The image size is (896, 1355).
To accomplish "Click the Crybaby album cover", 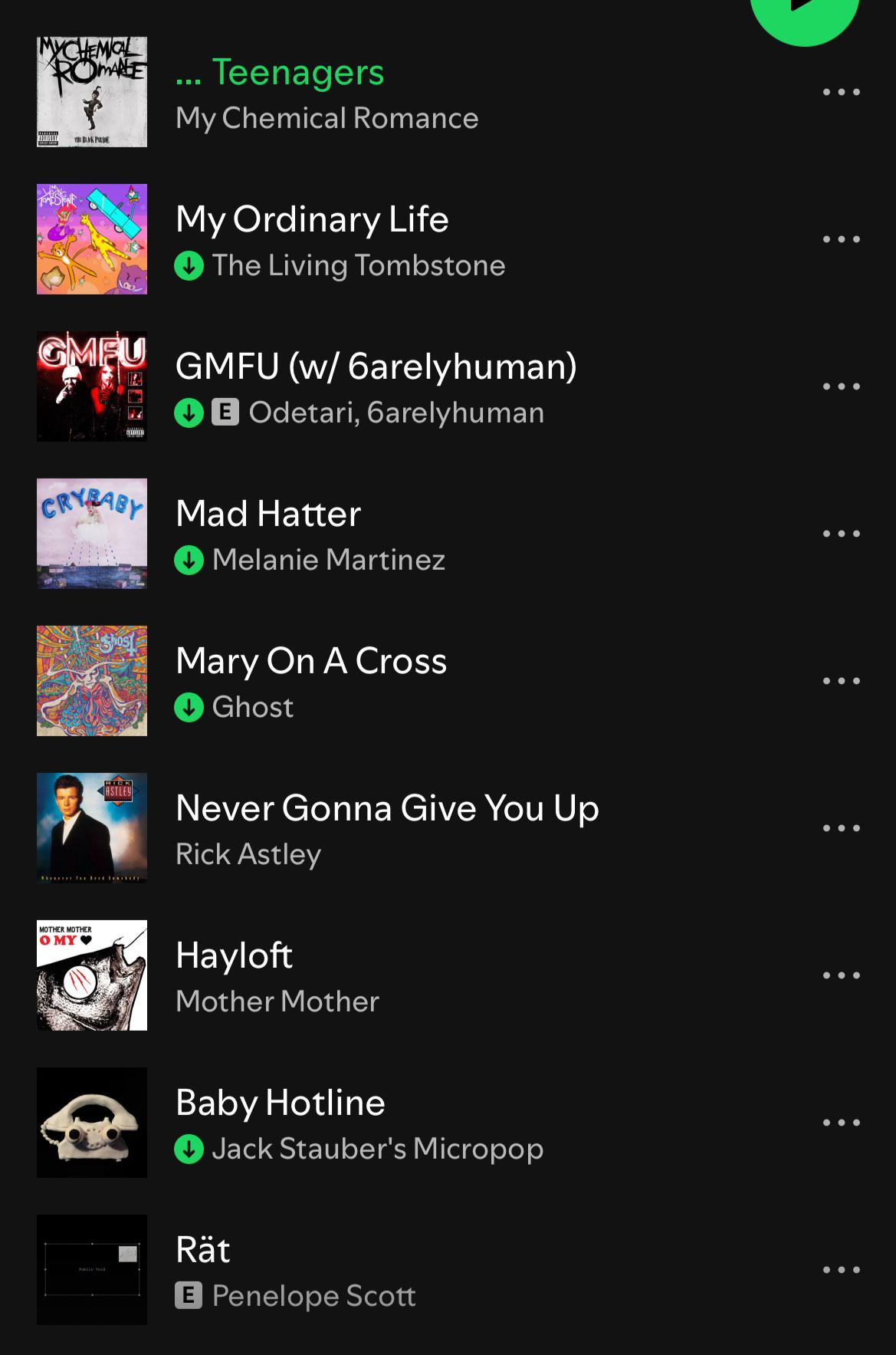I will coord(91,532).
